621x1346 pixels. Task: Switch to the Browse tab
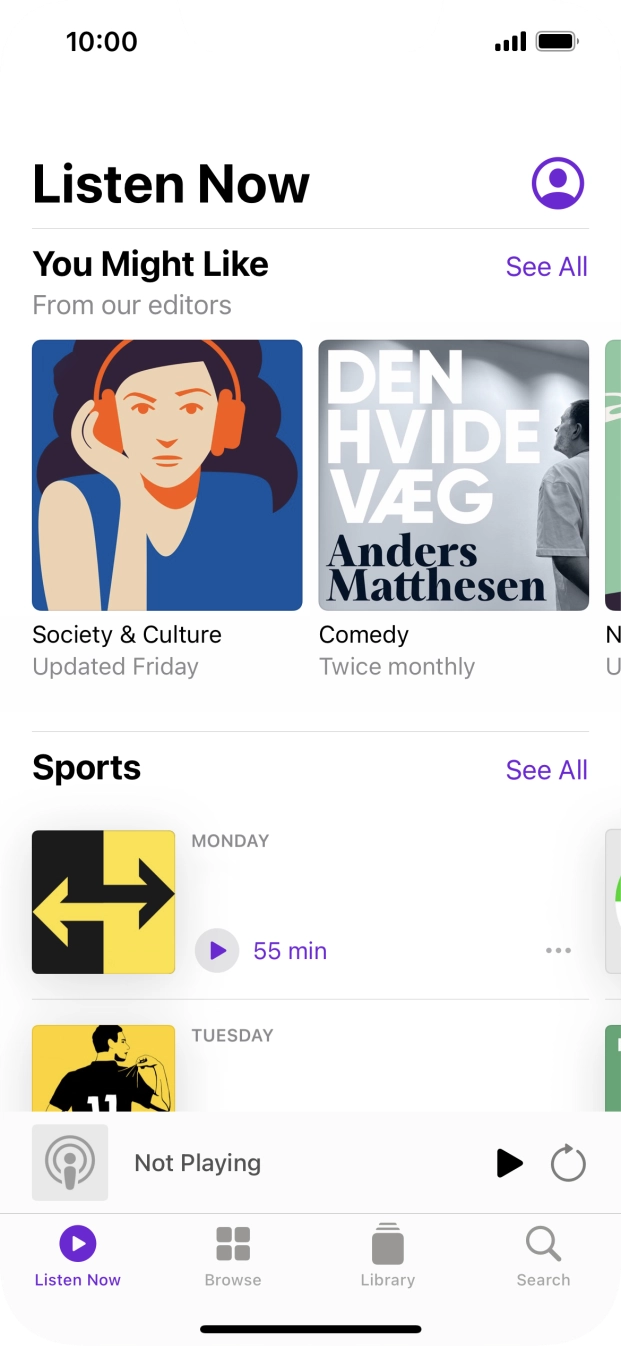(x=233, y=1257)
